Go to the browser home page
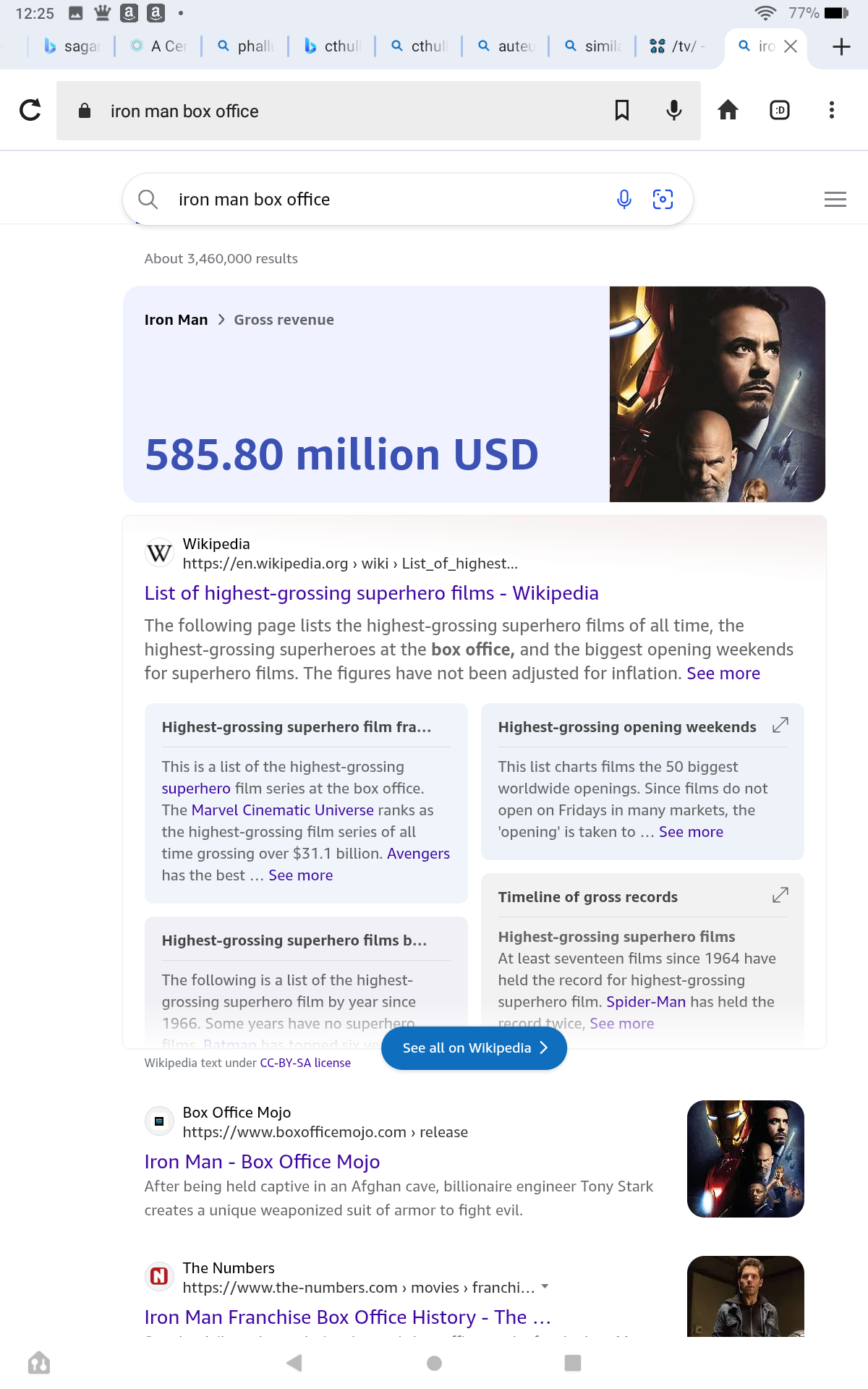The height and width of the screenshot is (1389, 868). [x=728, y=110]
